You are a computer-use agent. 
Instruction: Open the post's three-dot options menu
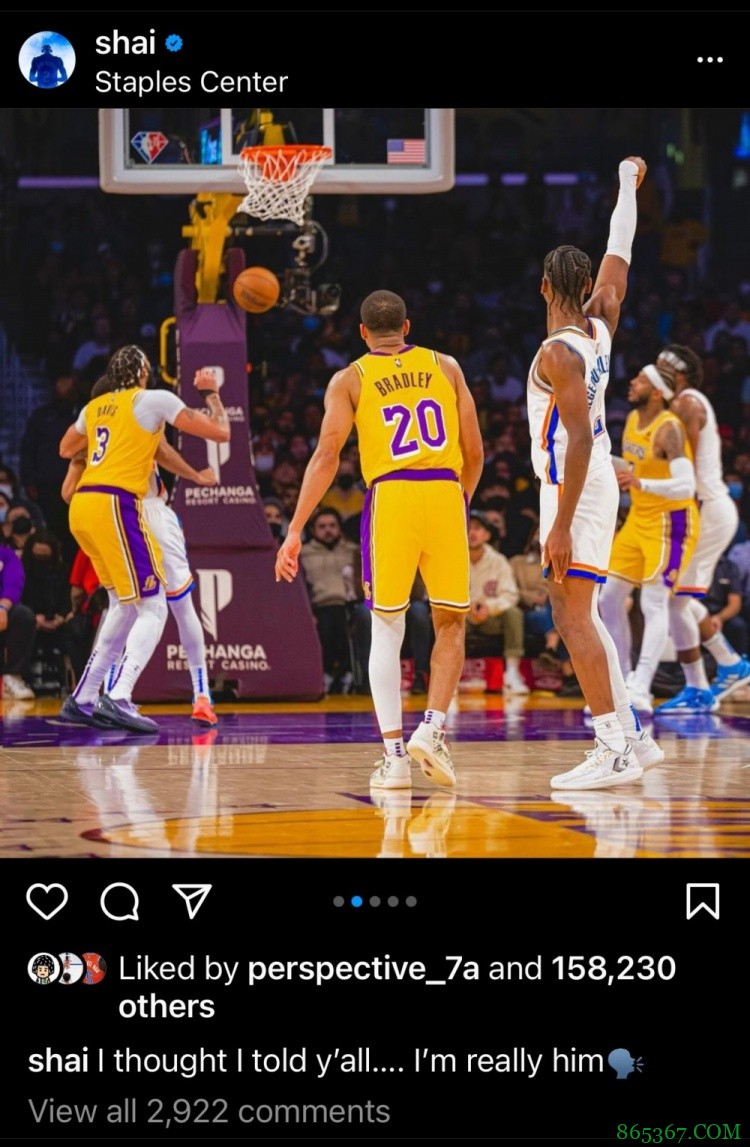[709, 60]
